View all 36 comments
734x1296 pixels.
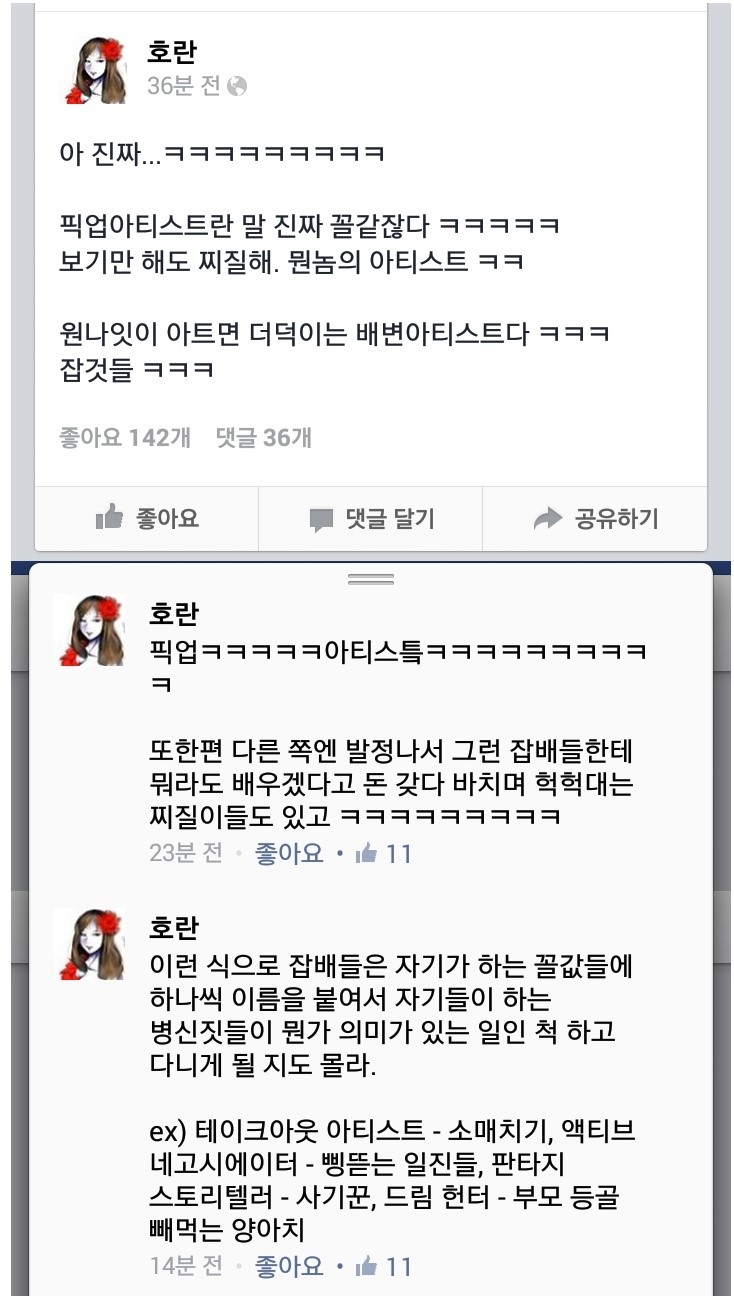coord(264,438)
